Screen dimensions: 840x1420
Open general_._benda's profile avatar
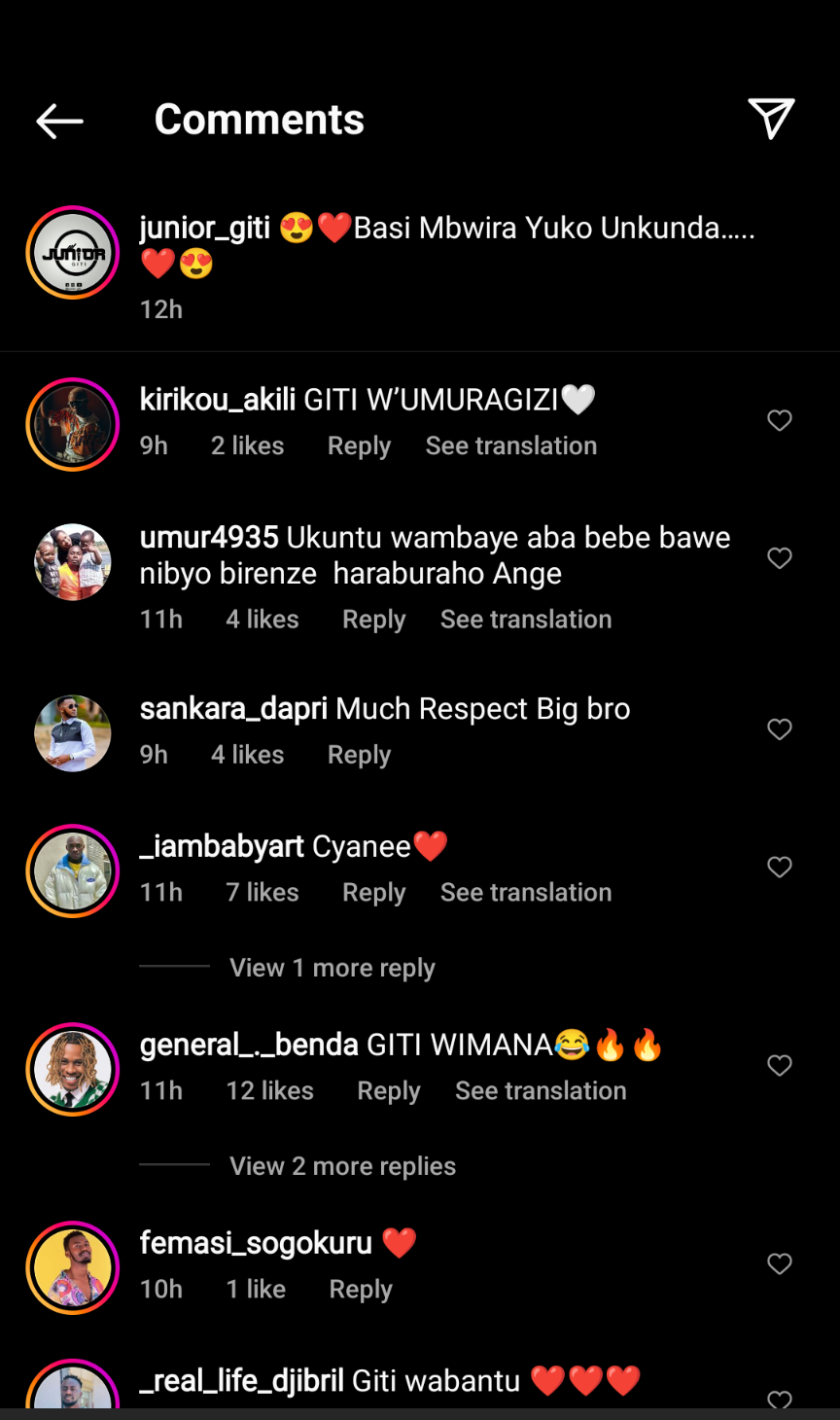[73, 1069]
